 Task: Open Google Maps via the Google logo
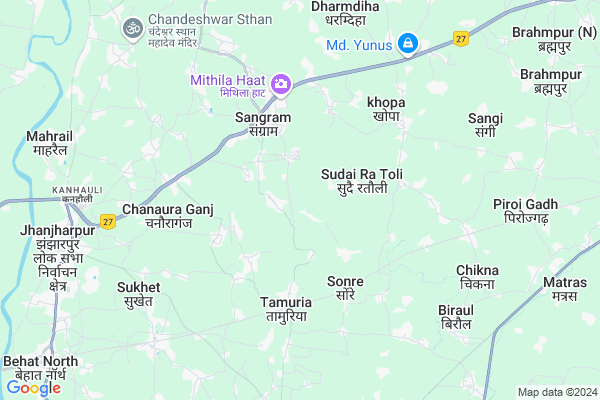pos(34,388)
